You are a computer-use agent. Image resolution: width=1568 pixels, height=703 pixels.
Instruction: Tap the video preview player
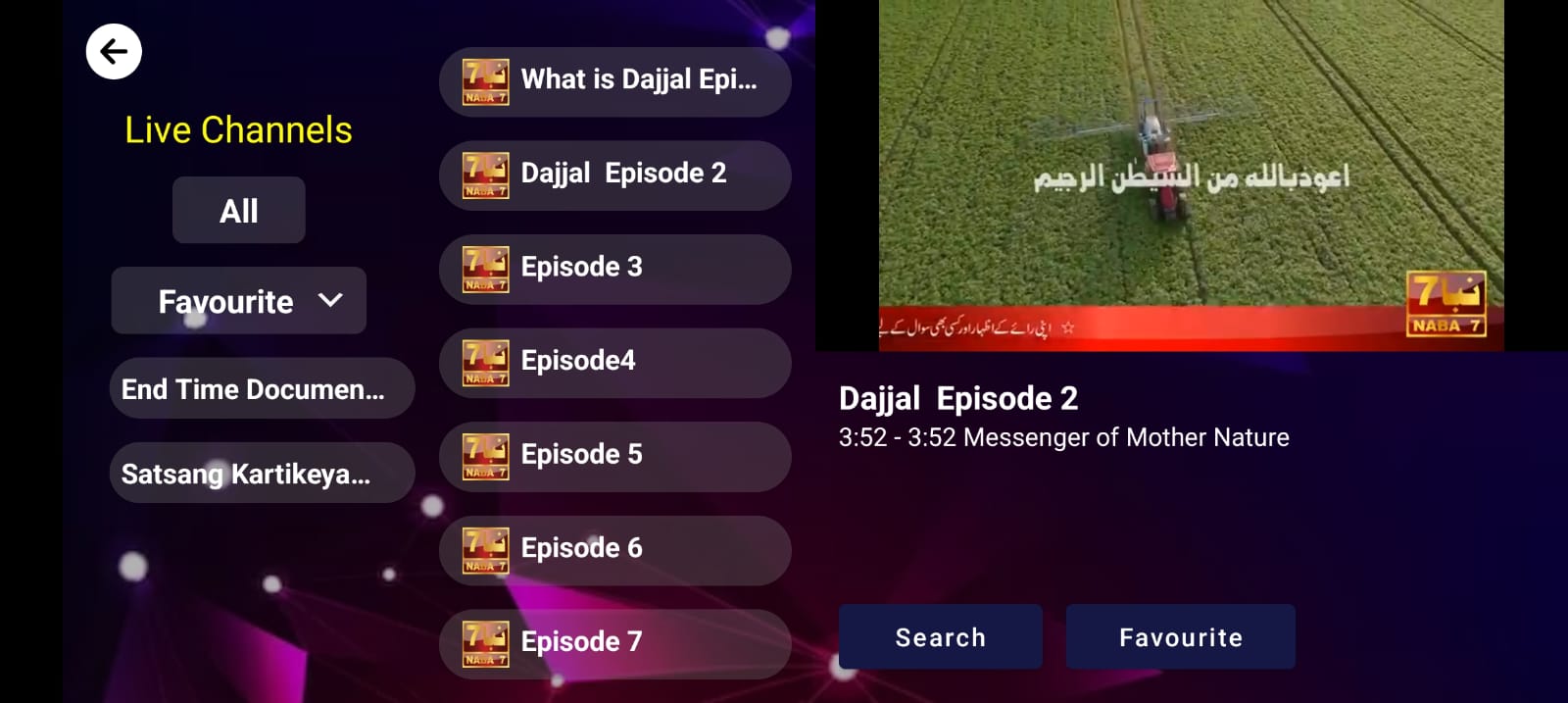coord(1191,175)
